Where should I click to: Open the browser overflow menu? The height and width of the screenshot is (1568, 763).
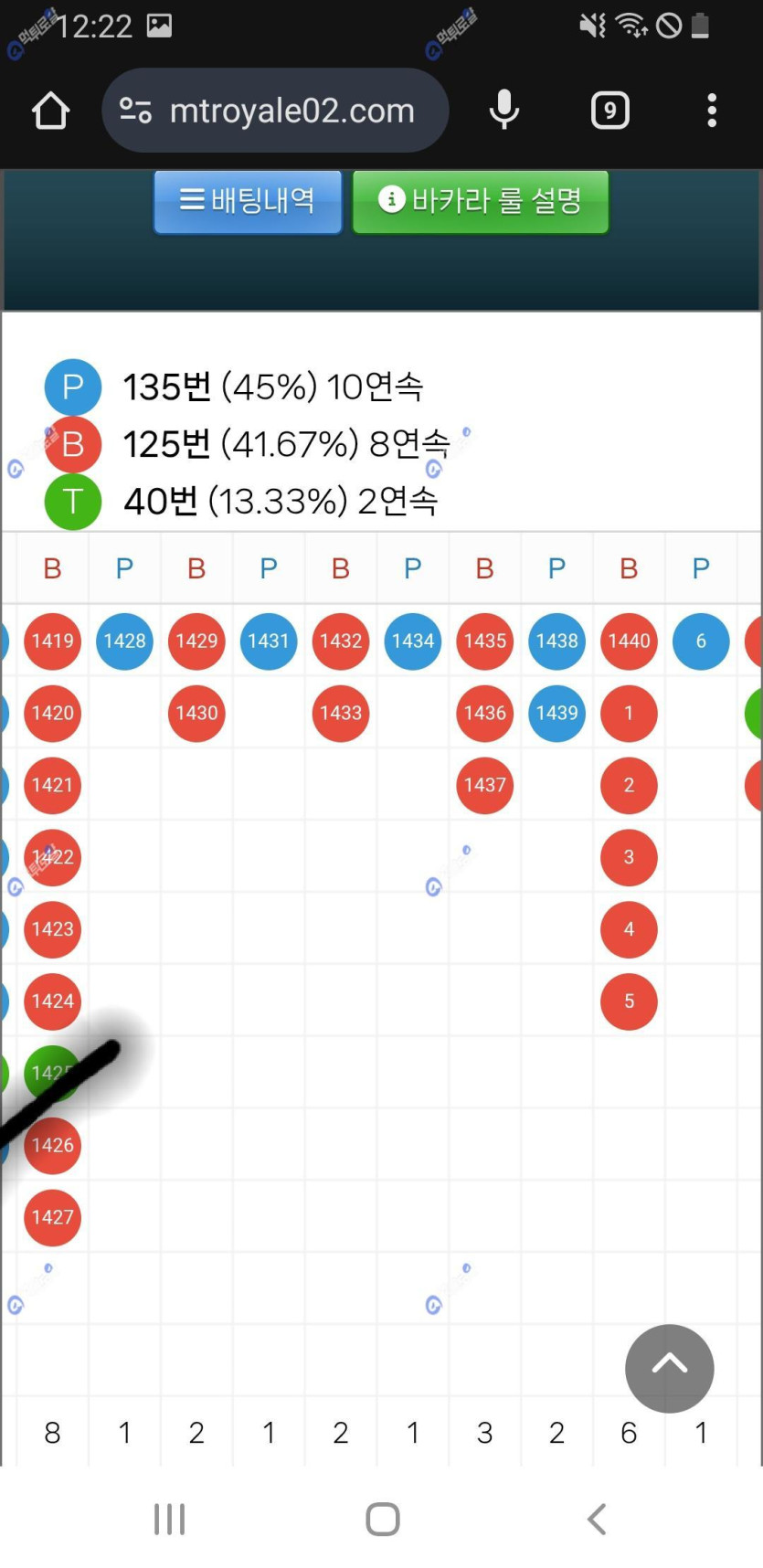(x=711, y=111)
